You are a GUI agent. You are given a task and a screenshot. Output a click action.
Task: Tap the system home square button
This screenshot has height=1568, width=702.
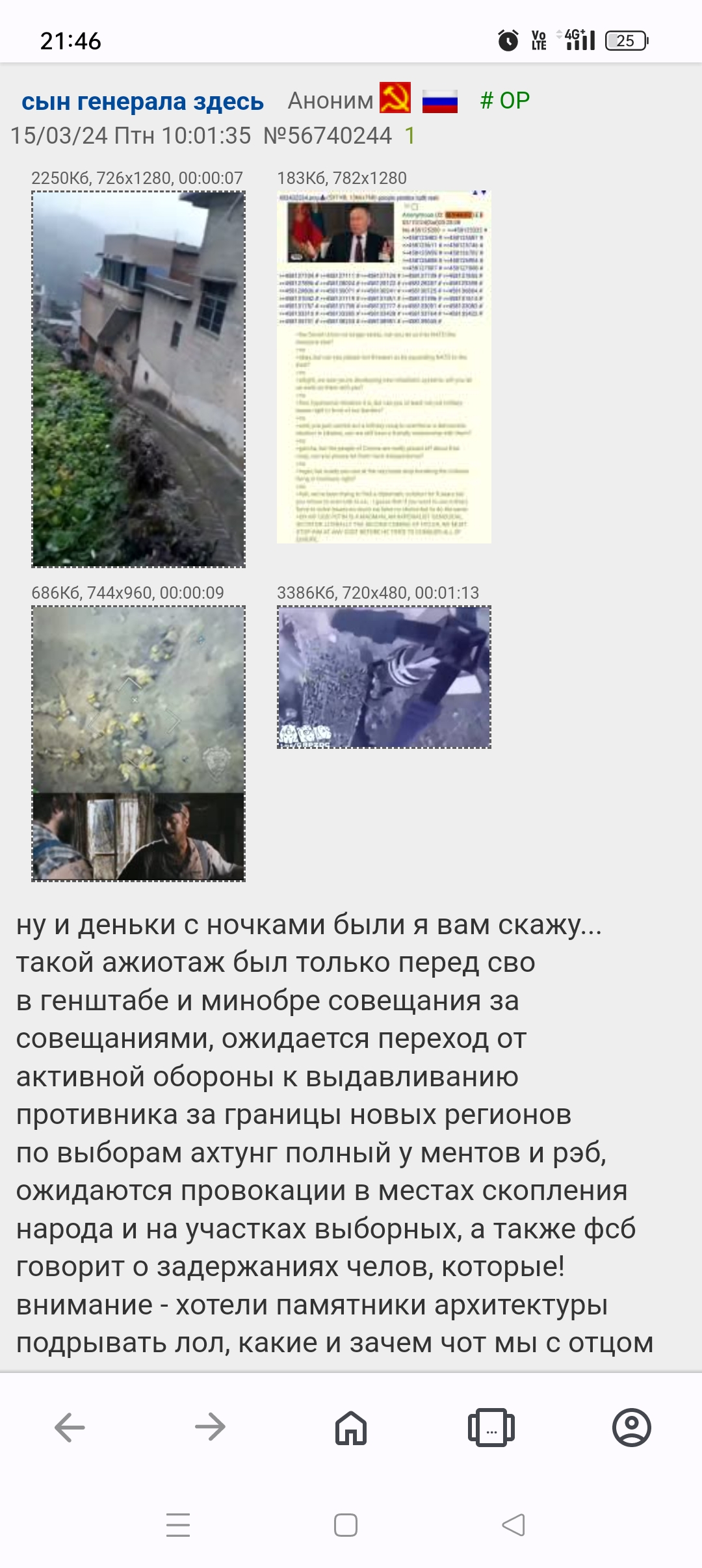tap(346, 1524)
